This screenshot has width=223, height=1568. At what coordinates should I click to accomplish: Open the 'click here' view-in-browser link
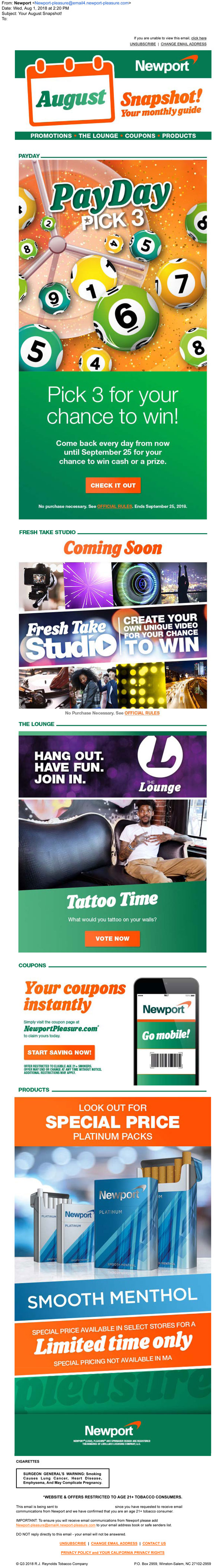pyautogui.click(x=199, y=38)
